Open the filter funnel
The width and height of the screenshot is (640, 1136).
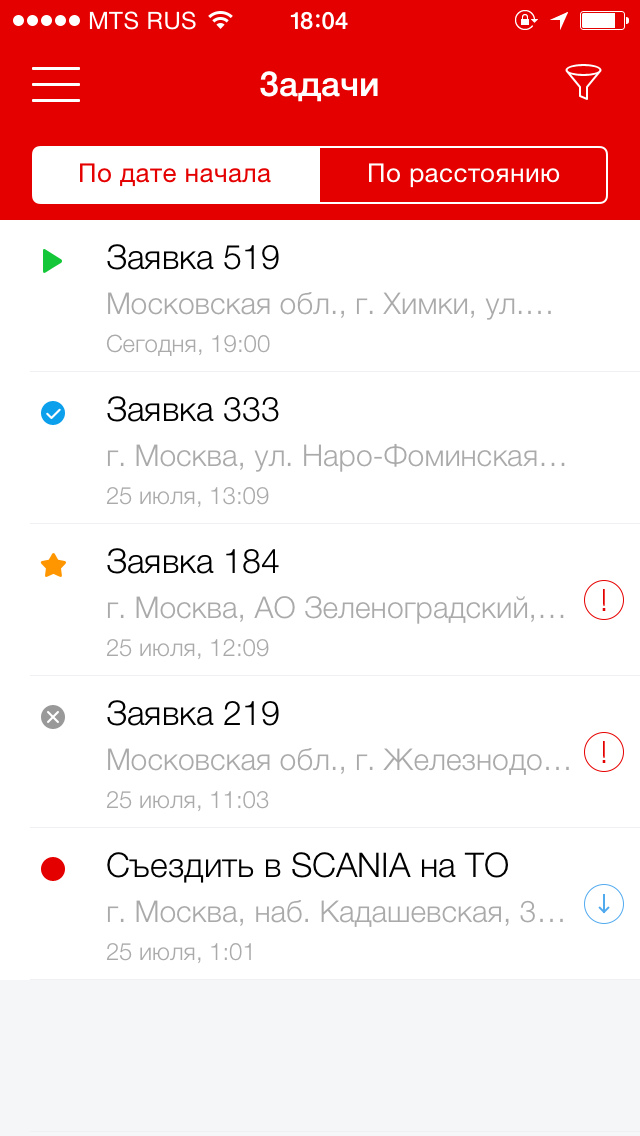click(x=583, y=83)
